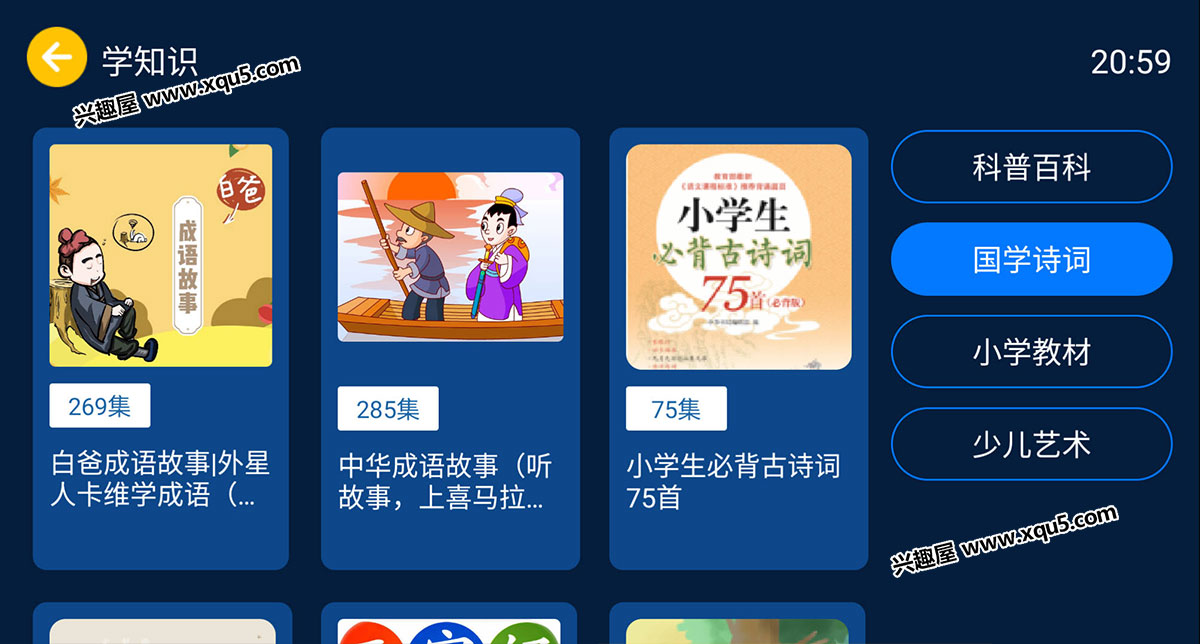The image size is (1200, 644).
Task: Select the 国学诗词 category
Action: click(x=1031, y=259)
